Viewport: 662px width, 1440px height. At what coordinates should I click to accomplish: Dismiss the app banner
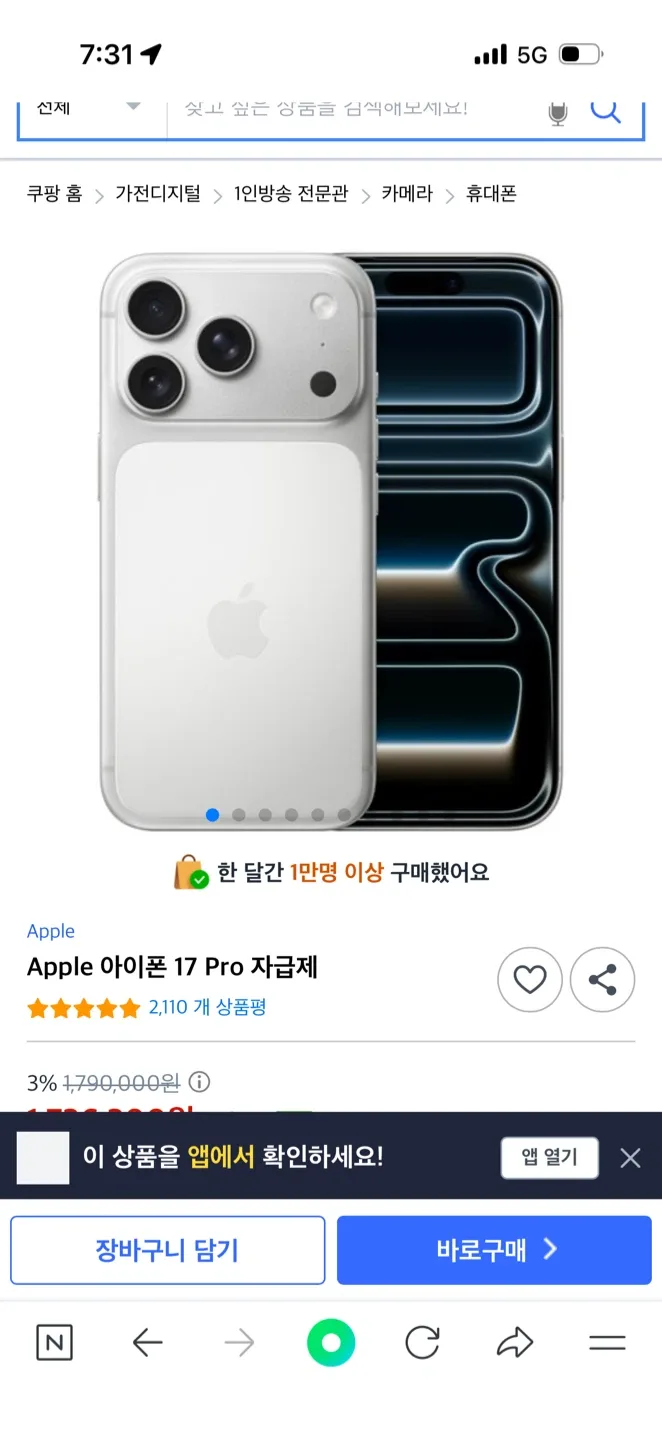click(x=630, y=1158)
